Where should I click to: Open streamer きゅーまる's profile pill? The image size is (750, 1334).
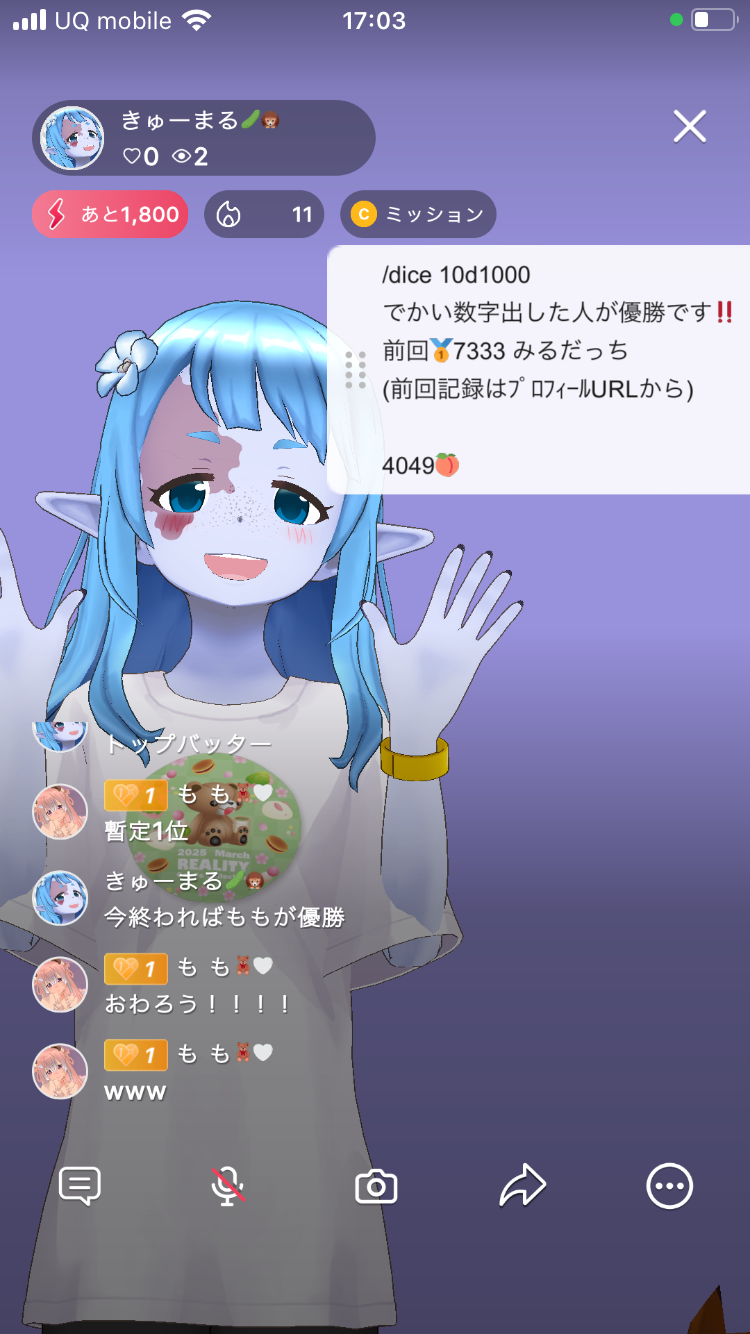click(205, 138)
